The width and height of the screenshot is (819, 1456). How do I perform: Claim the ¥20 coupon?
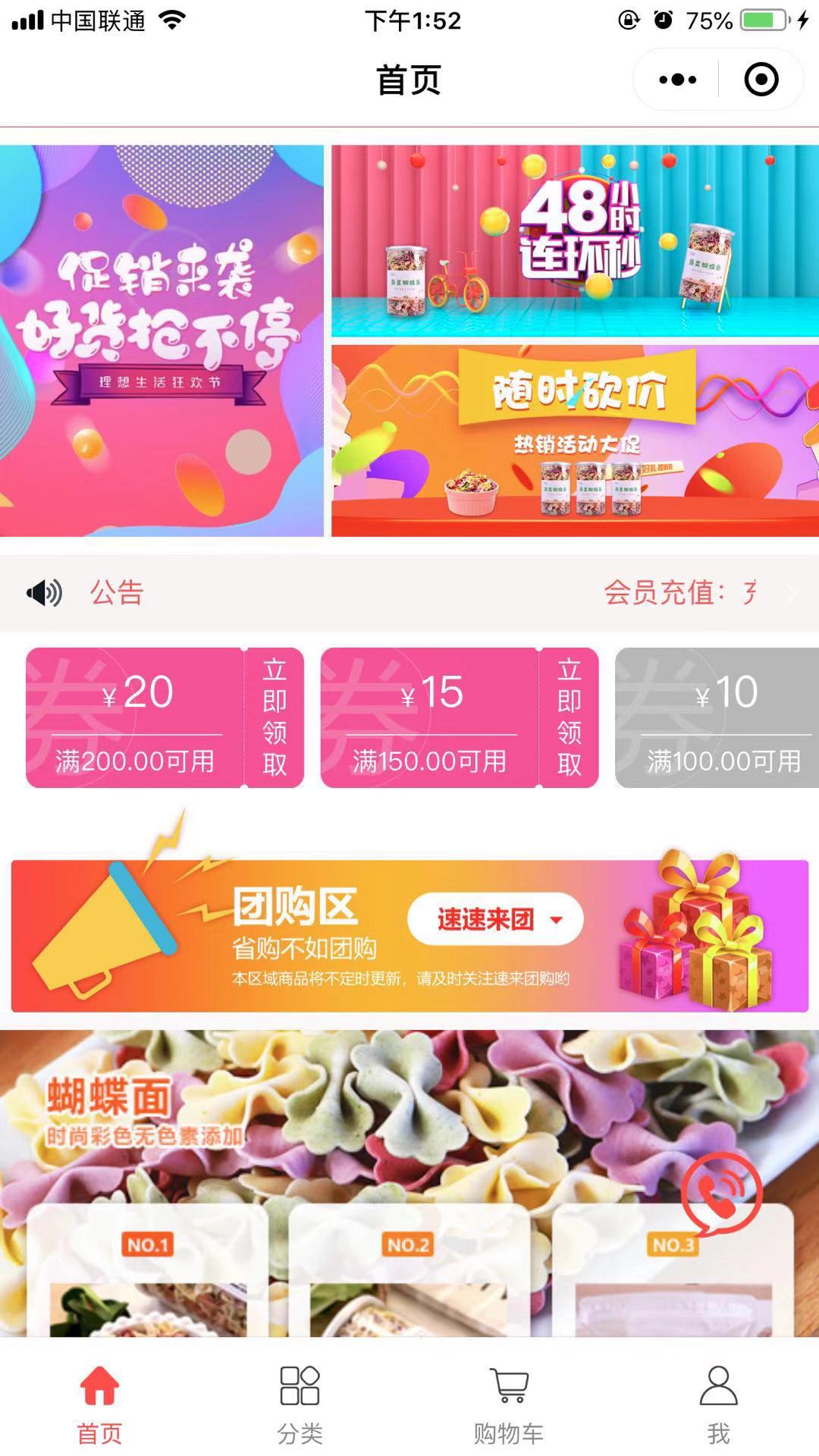coord(274,717)
